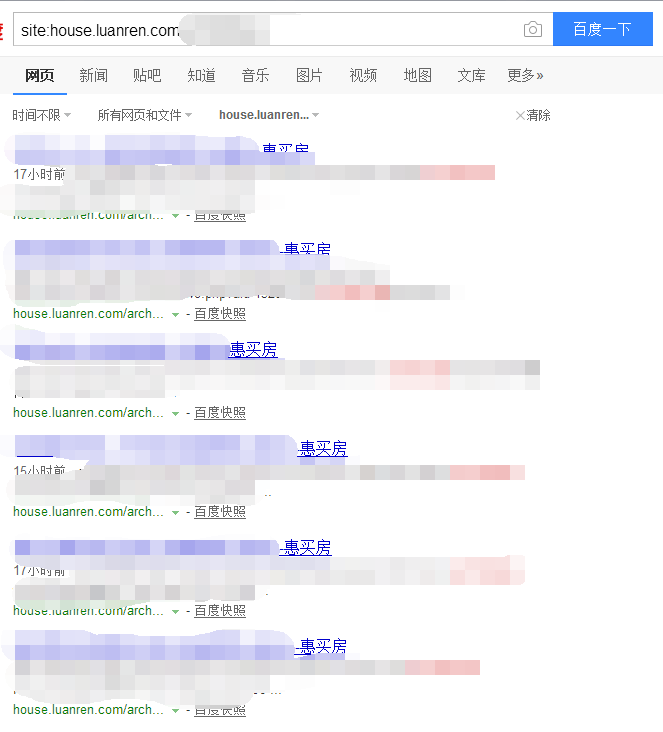Switch to the 音乐 tab
Viewport: 663px width, 732px height.
coord(255,75)
